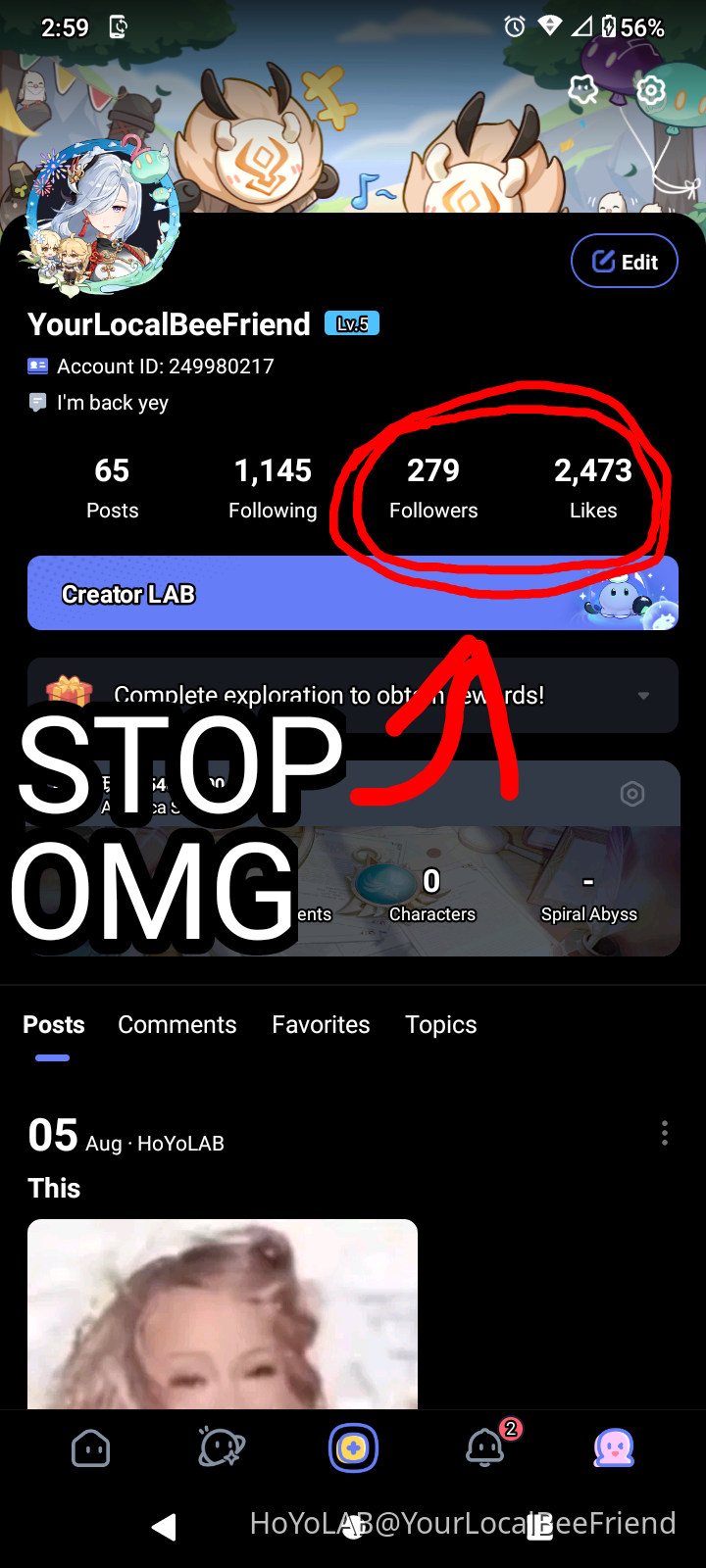
Task: Switch to the Favorites tab
Action: (x=321, y=1025)
